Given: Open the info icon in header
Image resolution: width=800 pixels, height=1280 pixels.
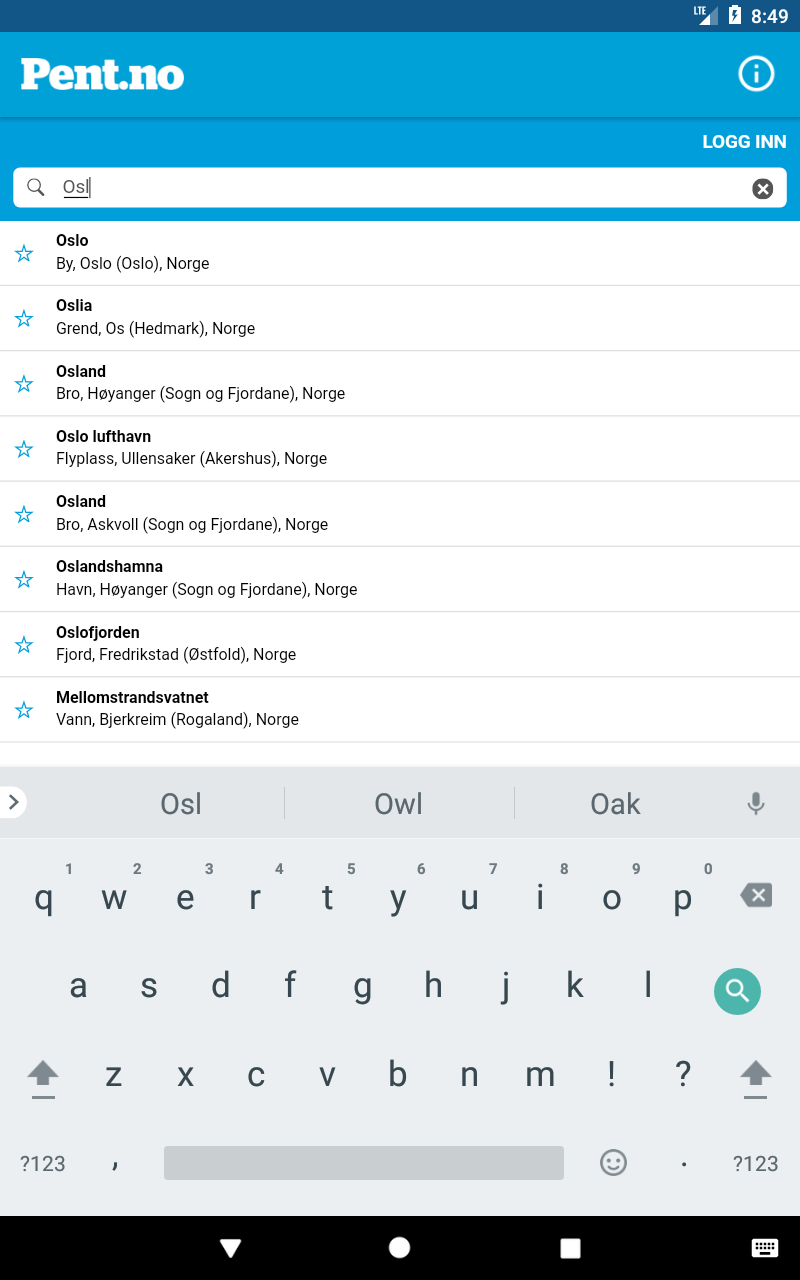Looking at the screenshot, I should 756,74.
